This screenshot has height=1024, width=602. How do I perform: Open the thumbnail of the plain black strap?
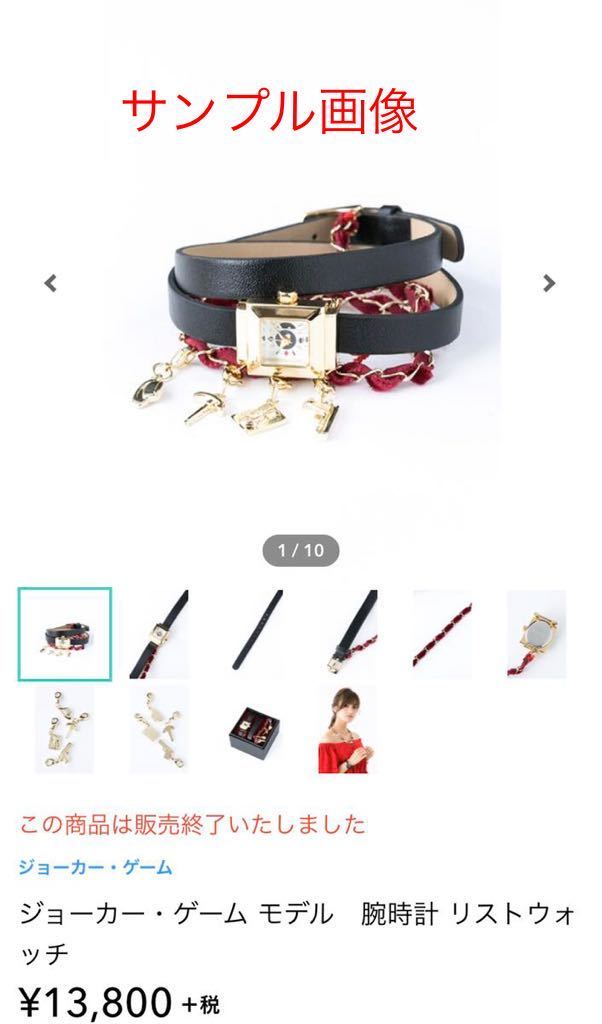(x=254, y=634)
